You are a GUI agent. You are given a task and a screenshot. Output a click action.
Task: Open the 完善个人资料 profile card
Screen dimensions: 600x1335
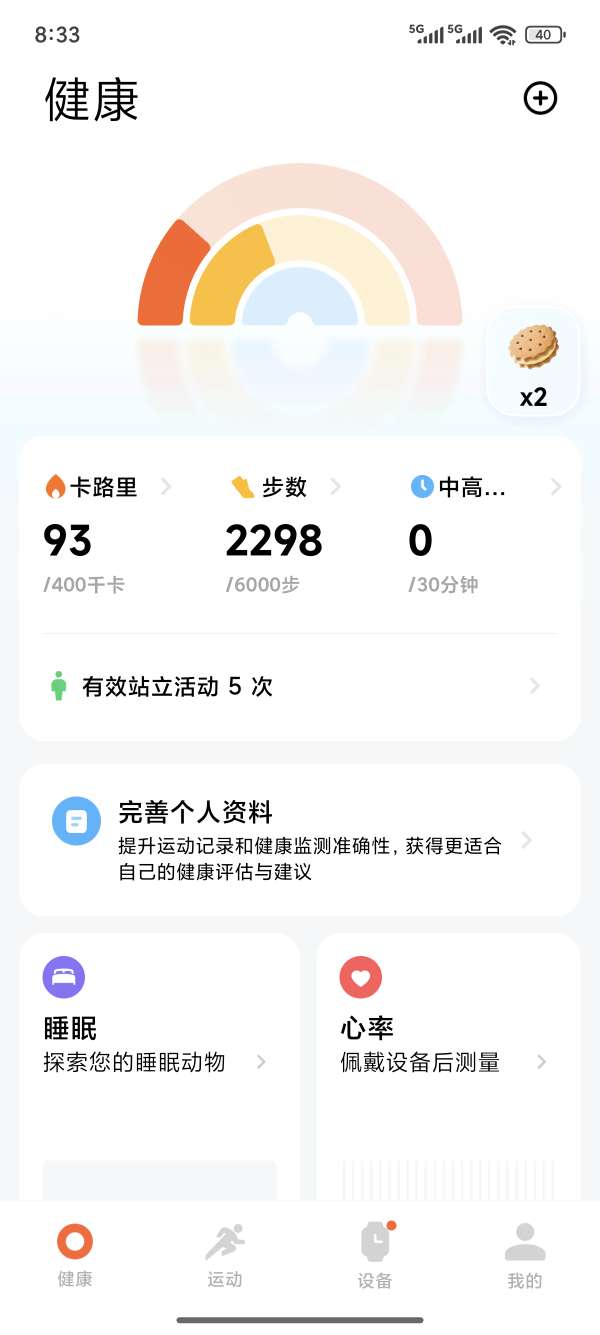298,841
